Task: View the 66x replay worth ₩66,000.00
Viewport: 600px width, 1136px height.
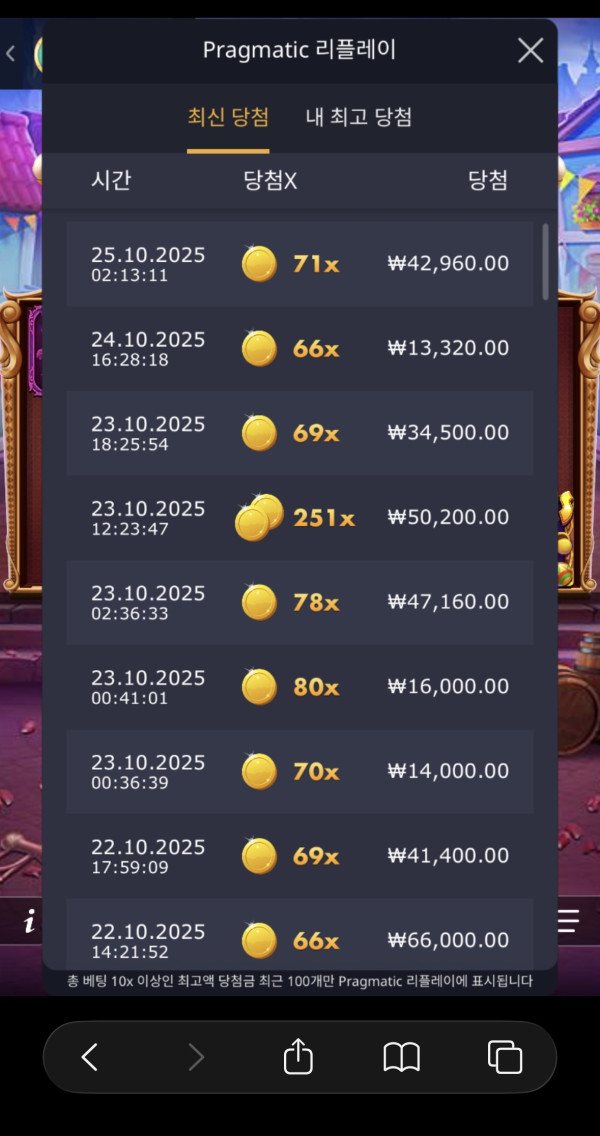Action: pyautogui.click(x=300, y=940)
